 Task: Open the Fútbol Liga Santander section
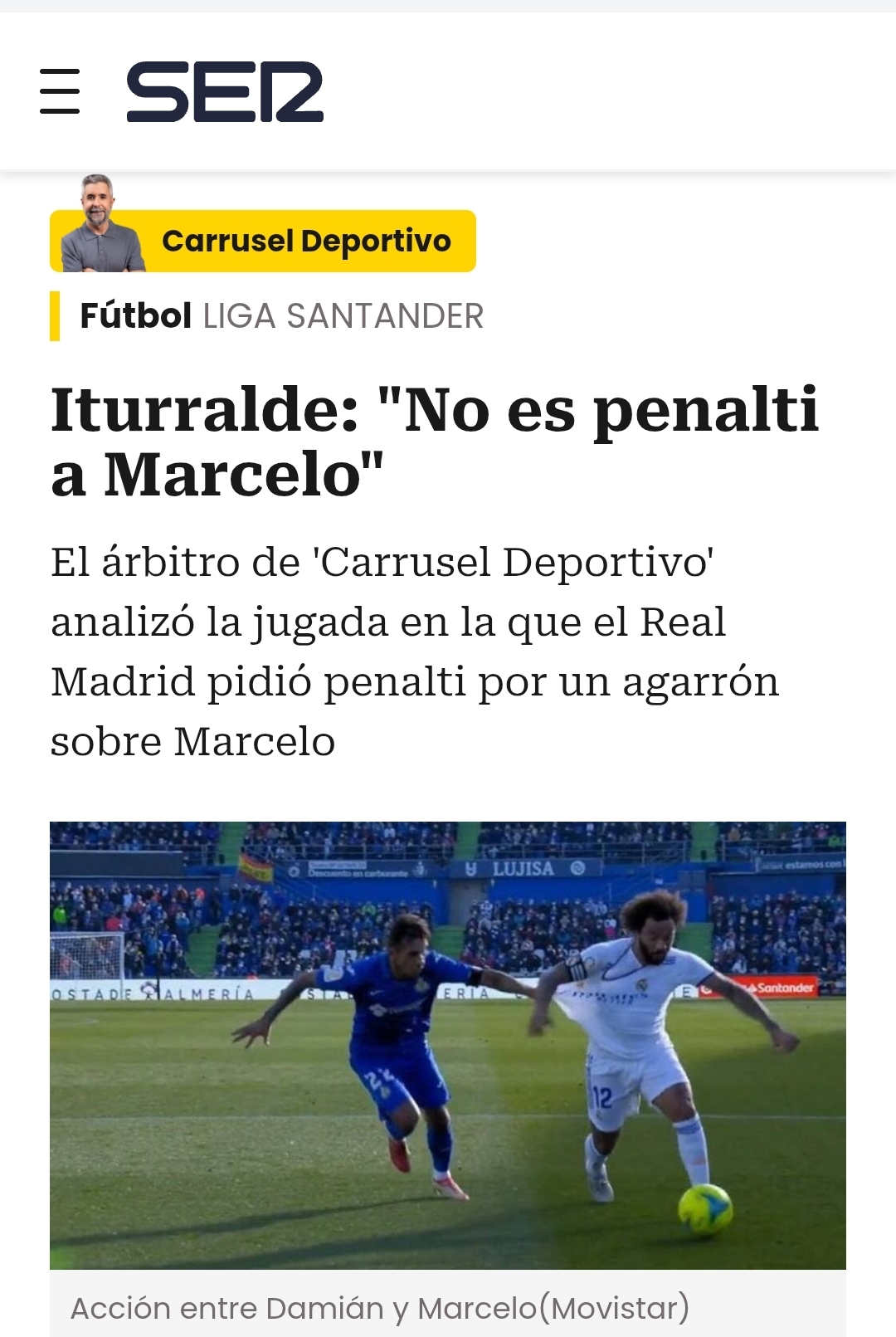click(x=281, y=316)
